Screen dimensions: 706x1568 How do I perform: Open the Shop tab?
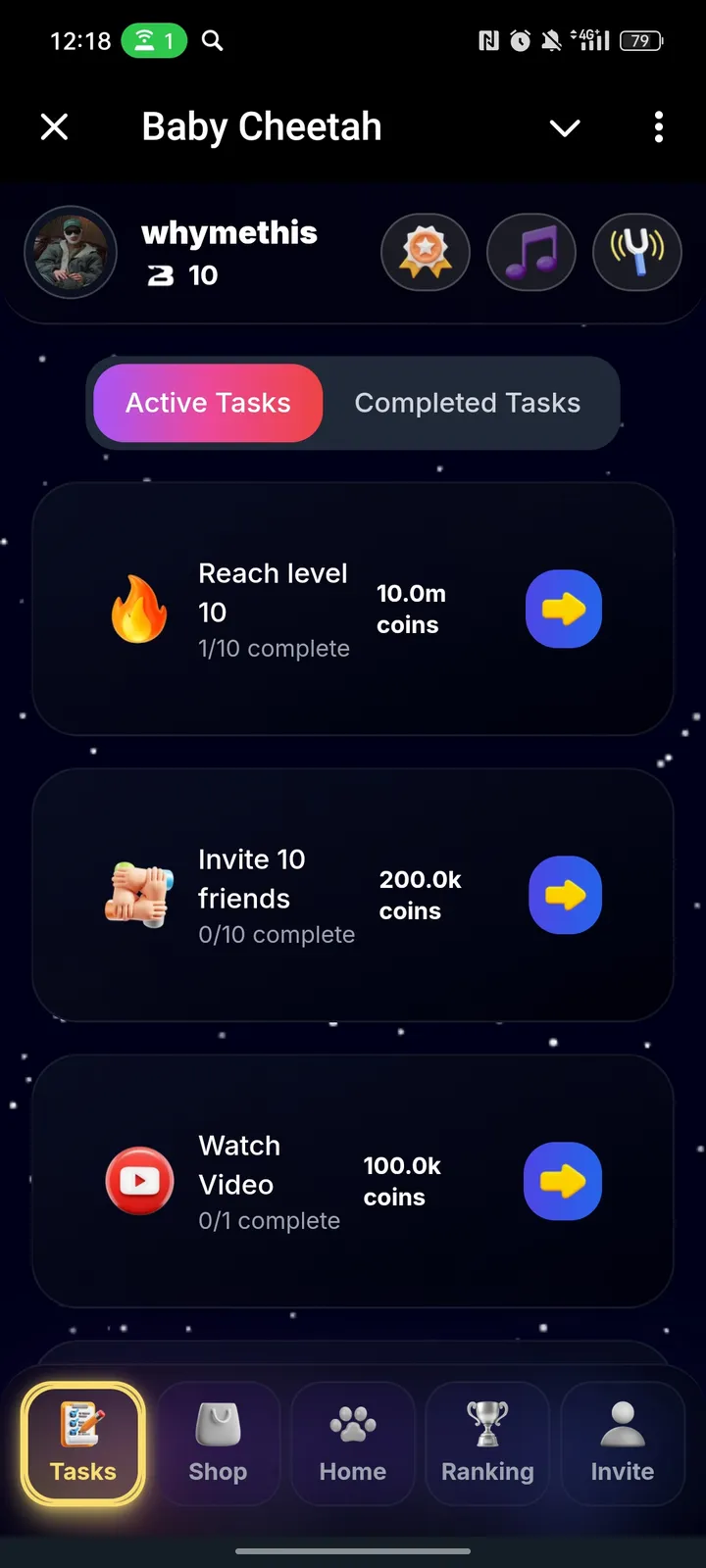tap(218, 1443)
